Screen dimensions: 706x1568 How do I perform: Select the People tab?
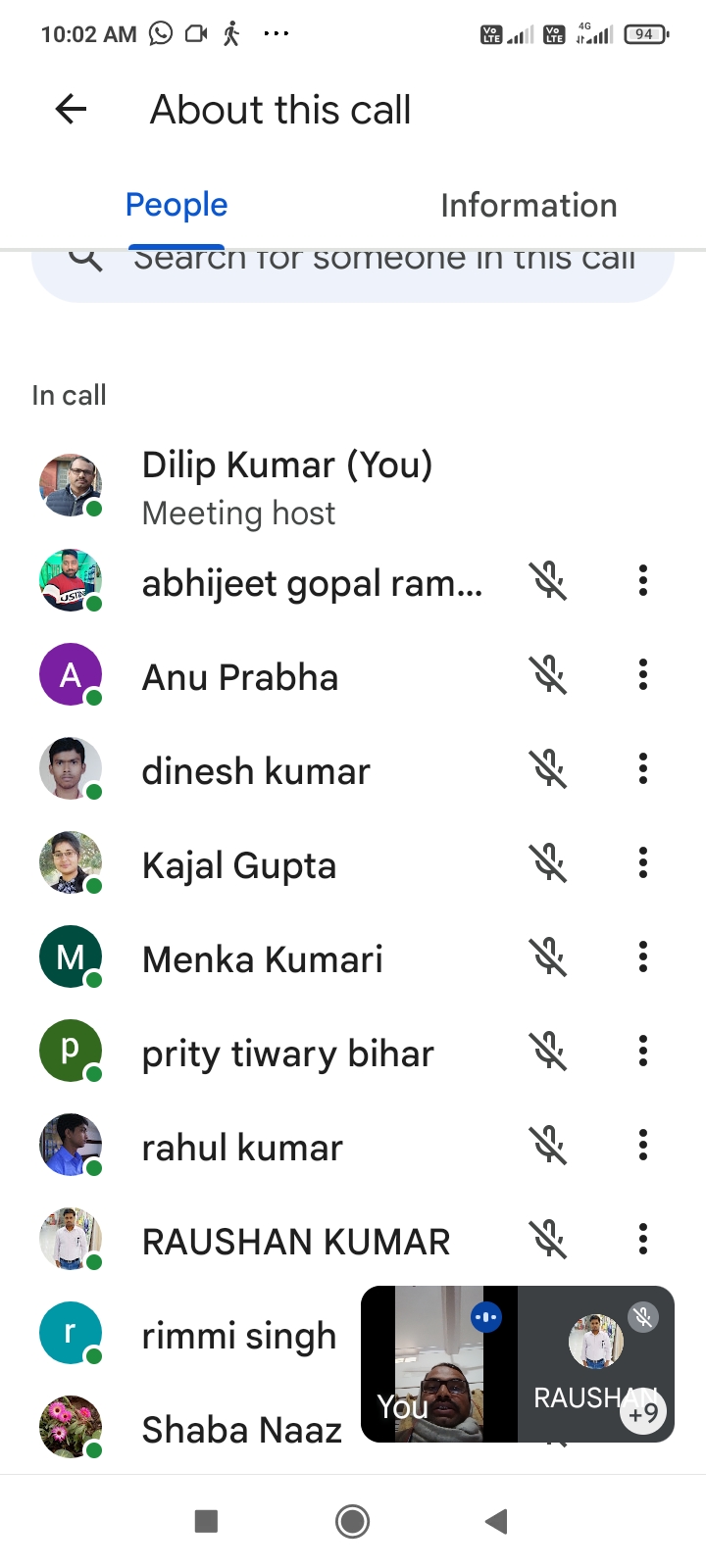tap(176, 206)
